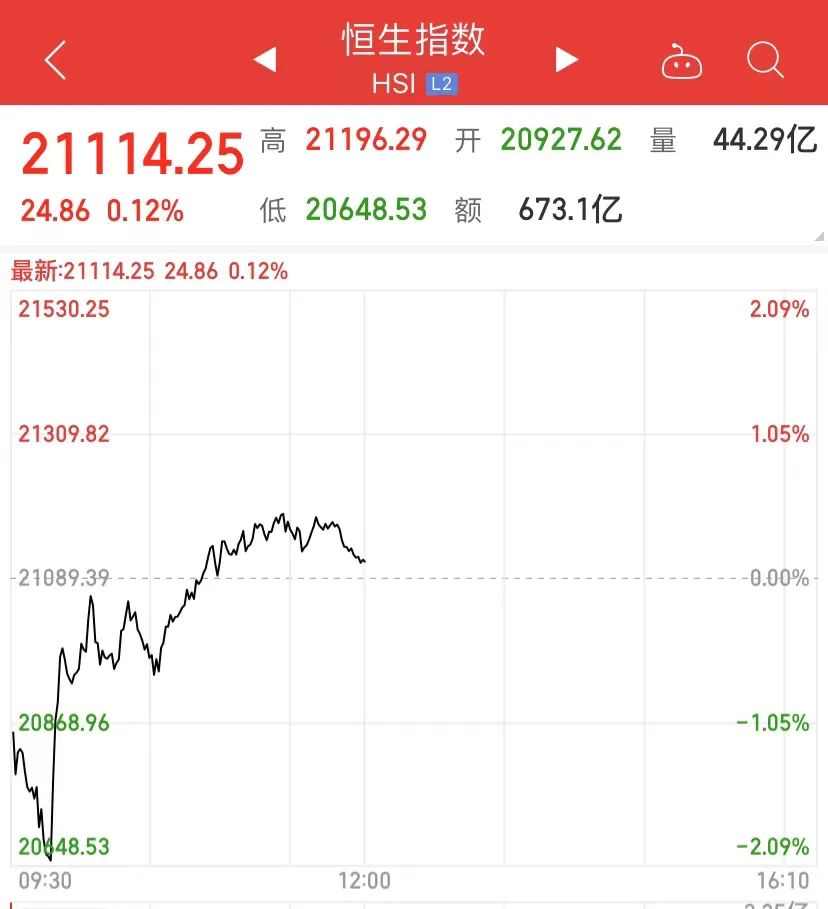828x909 pixels.
Task: Go back using the header arrow
Action: 56,60
